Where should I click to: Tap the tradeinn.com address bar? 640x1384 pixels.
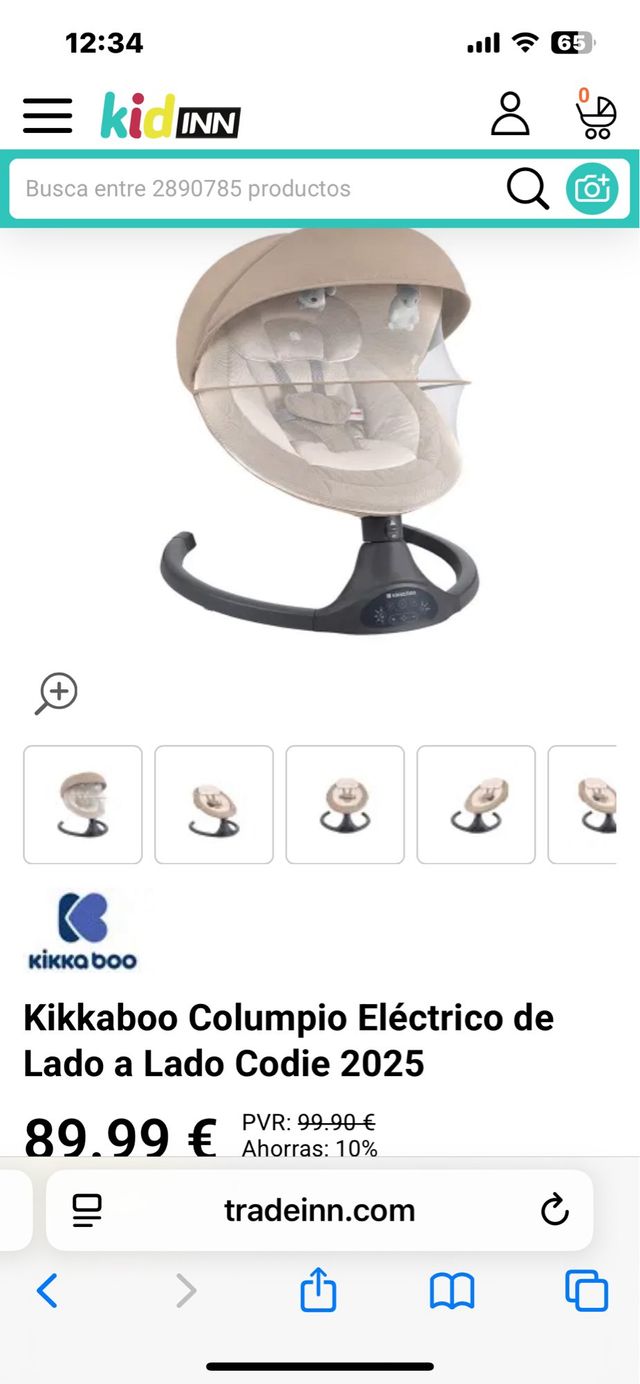[x=319, y=1210]
